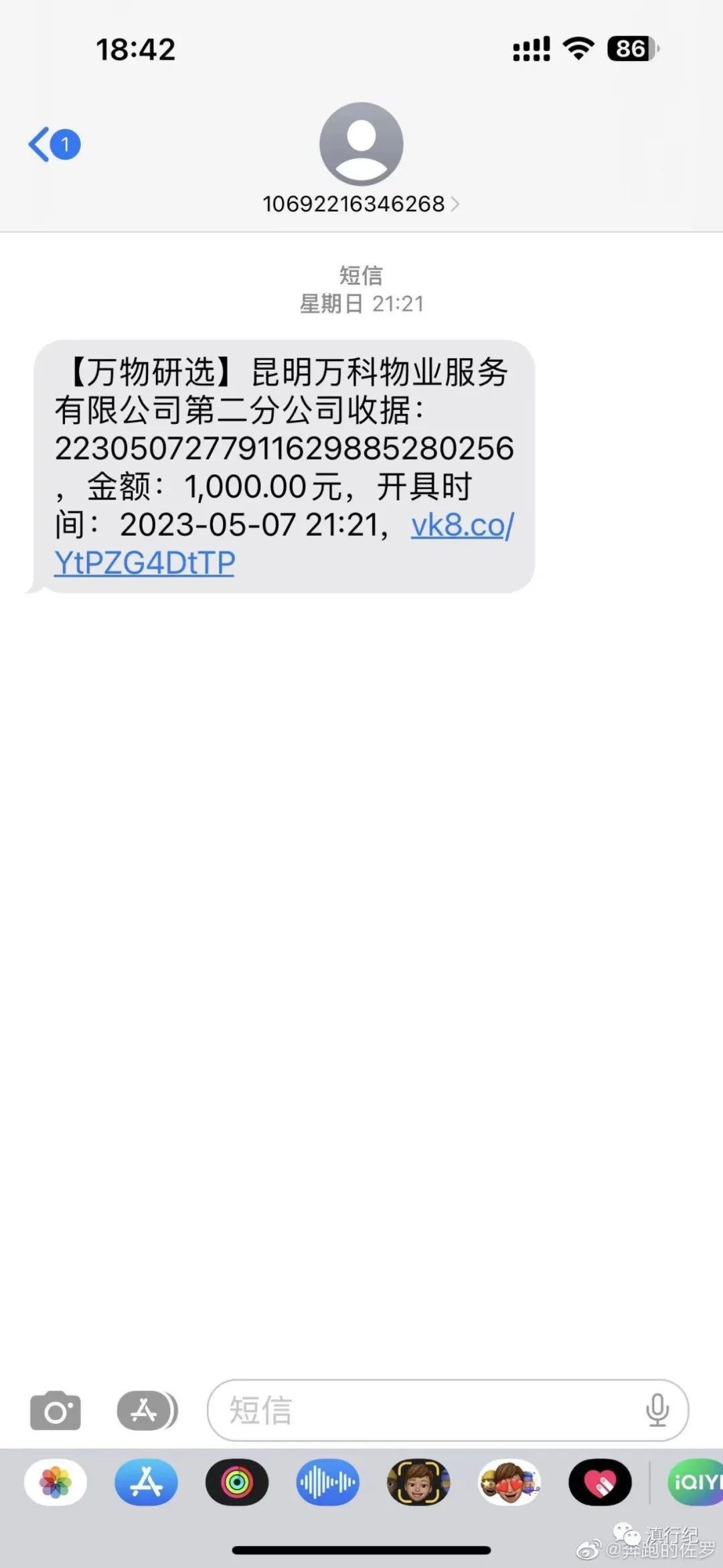Open the iQIYI app in the strip
The image size is (723, 1568).
coord(696,1482)
